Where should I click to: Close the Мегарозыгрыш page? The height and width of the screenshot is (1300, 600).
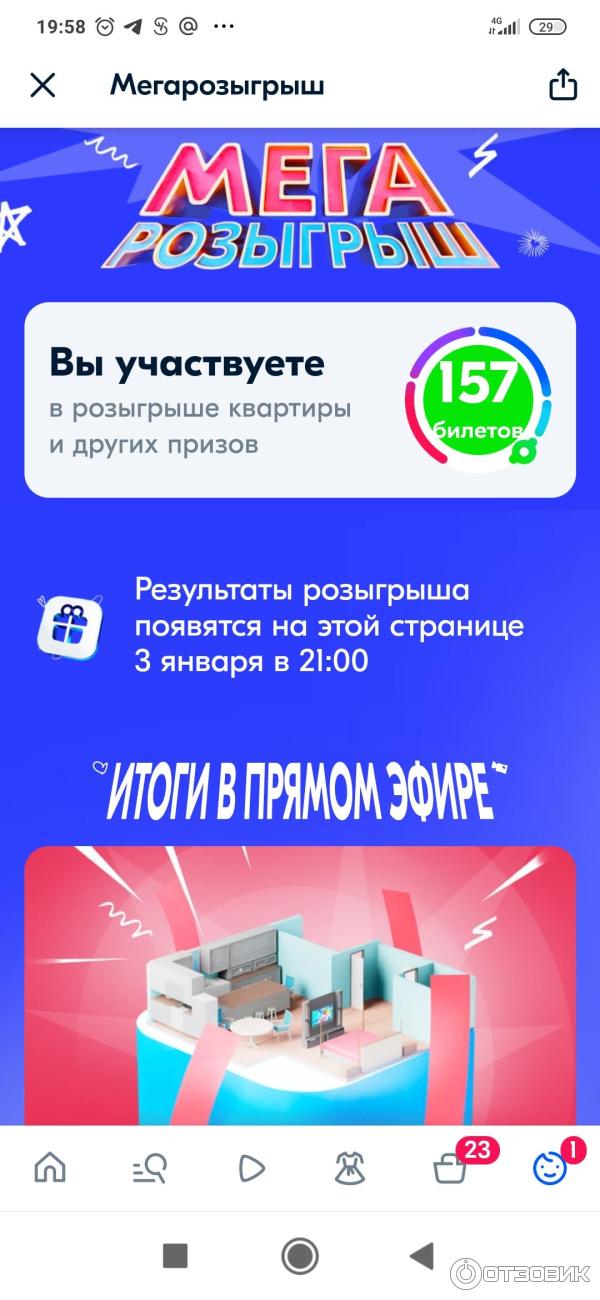point(43,85)
